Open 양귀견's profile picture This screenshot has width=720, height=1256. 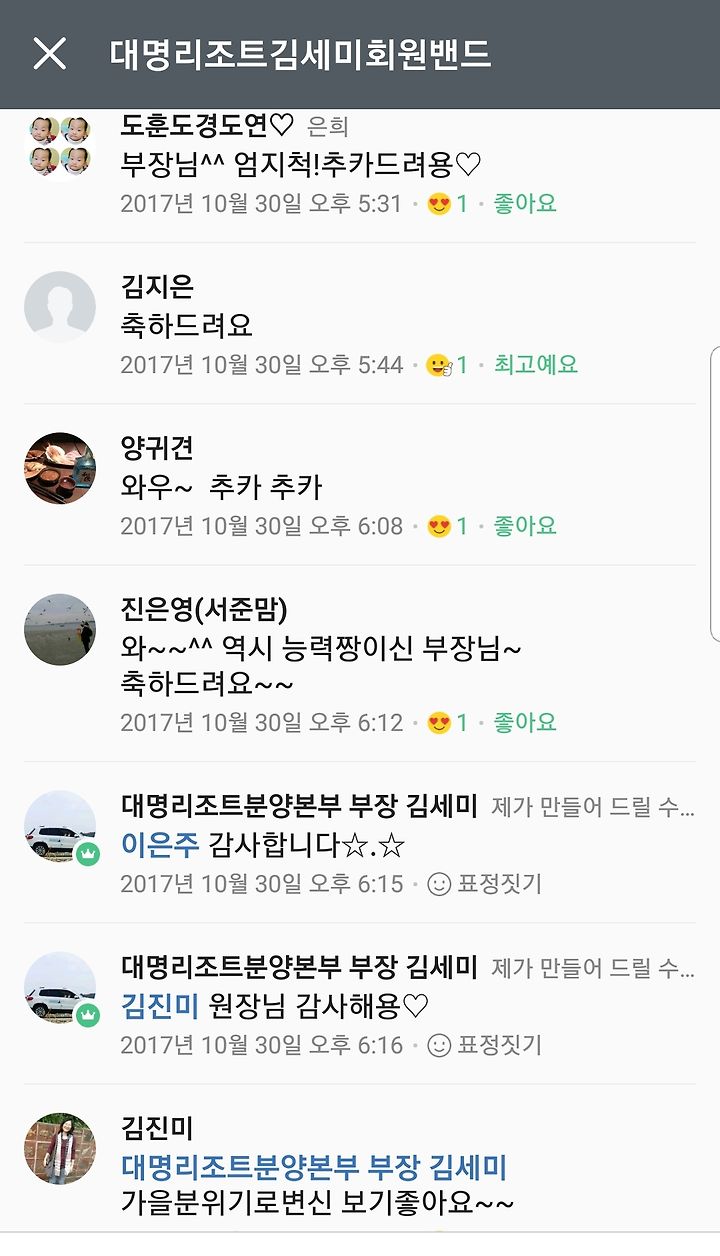pyautogui.click(x=60, y=468)
